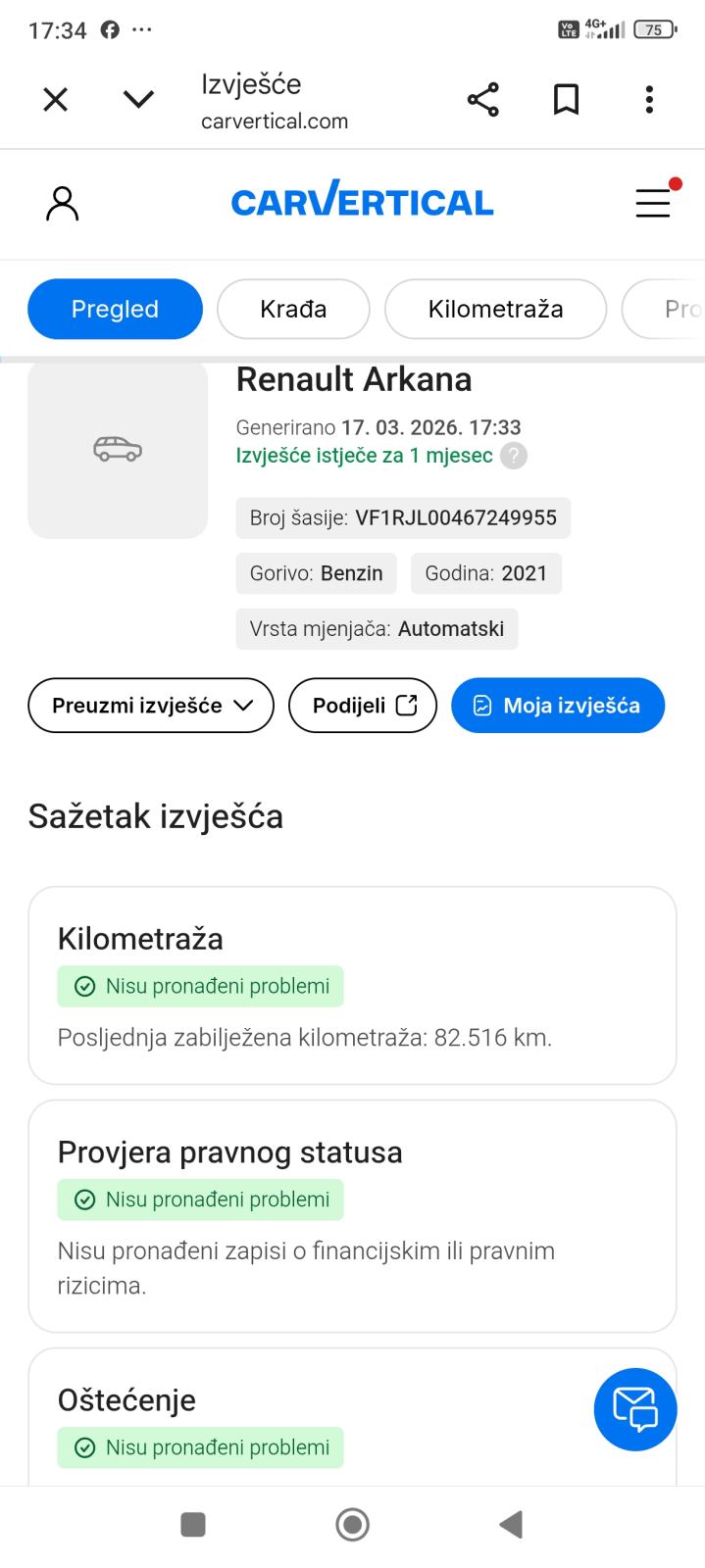The image size is (705, 1568).
Task: Switch to the Krađa tab
Action: tap(293, 309)
